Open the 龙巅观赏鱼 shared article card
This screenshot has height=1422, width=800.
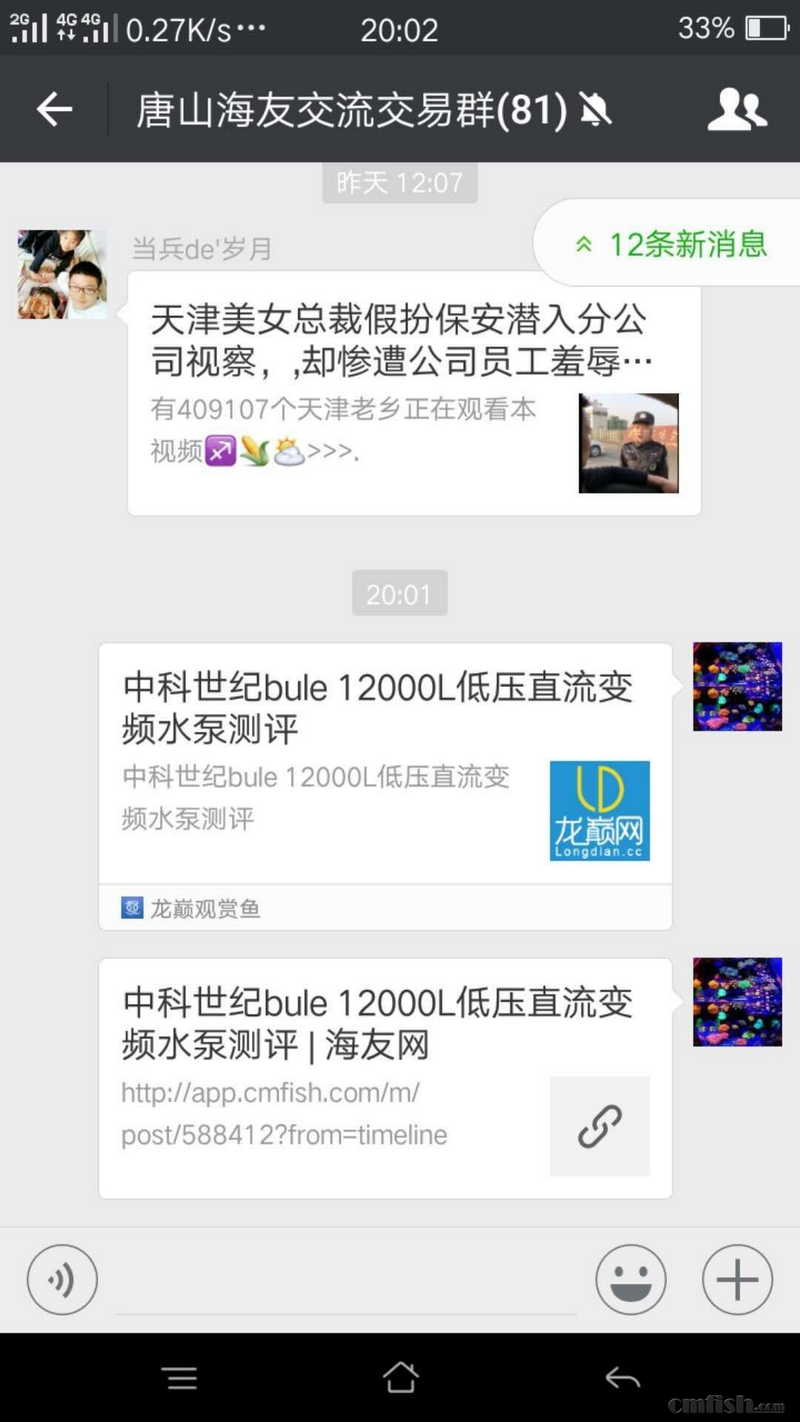(x=385, y=785)
